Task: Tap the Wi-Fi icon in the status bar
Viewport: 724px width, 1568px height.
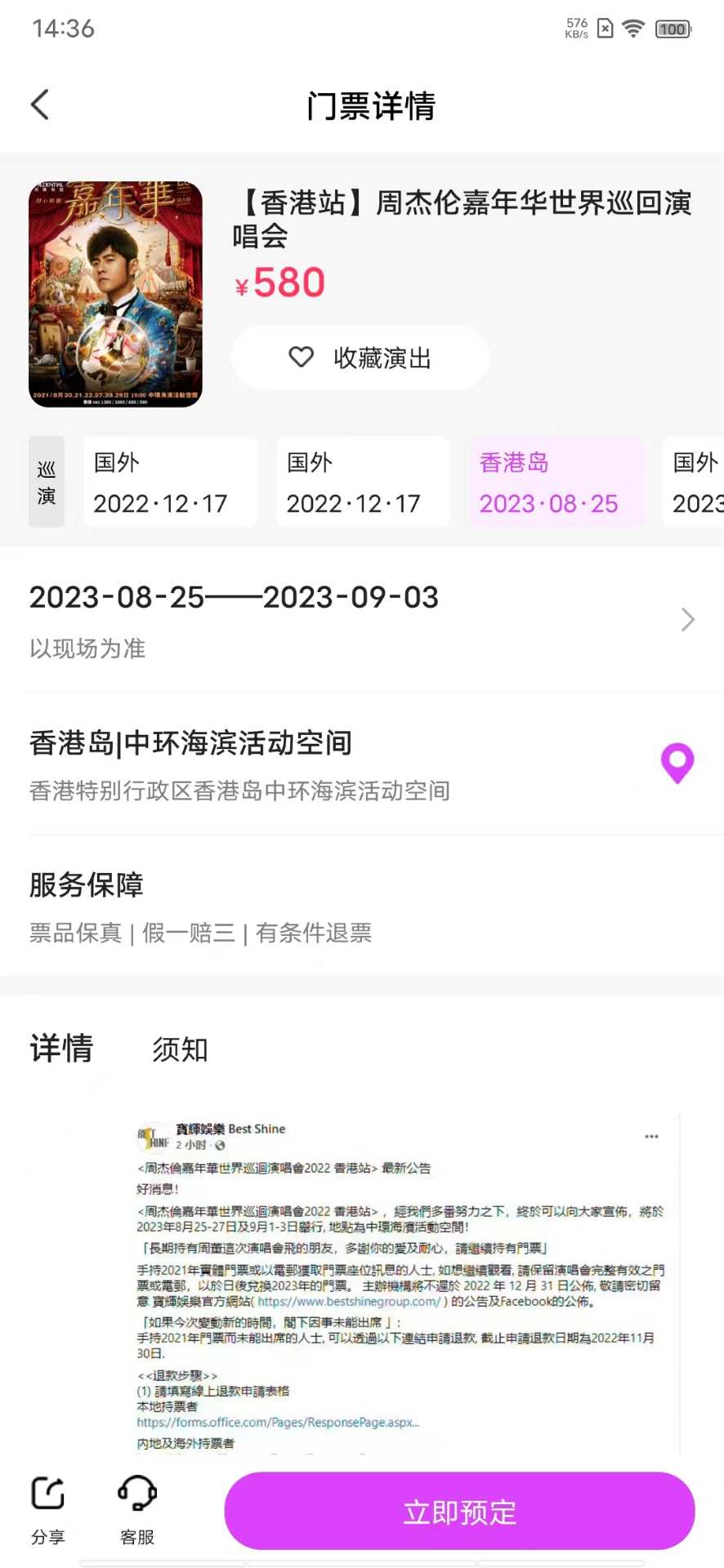Action: pyautogui.click(x=632, y=29)
